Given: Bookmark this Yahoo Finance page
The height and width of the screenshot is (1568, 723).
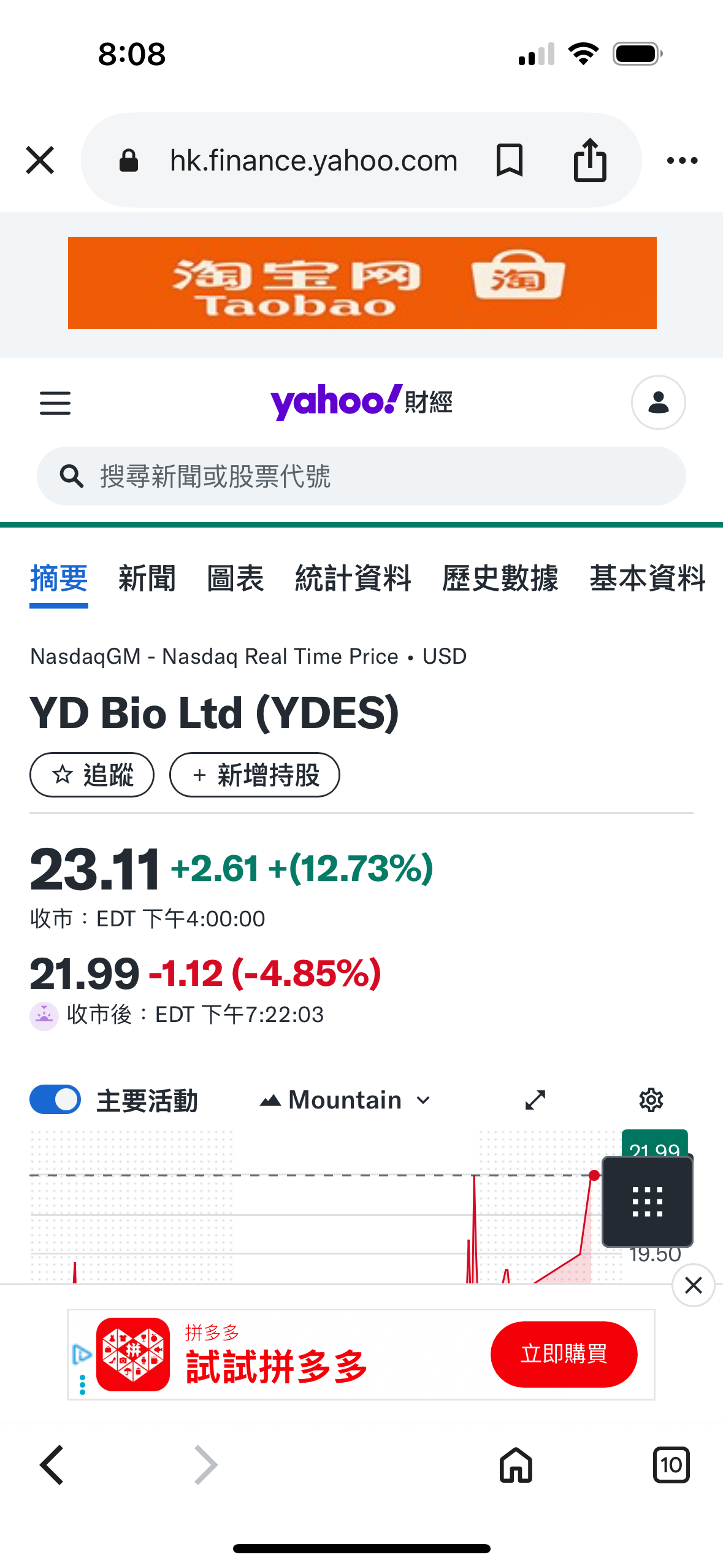Looking at the screenshot, I should click(509, 161).
